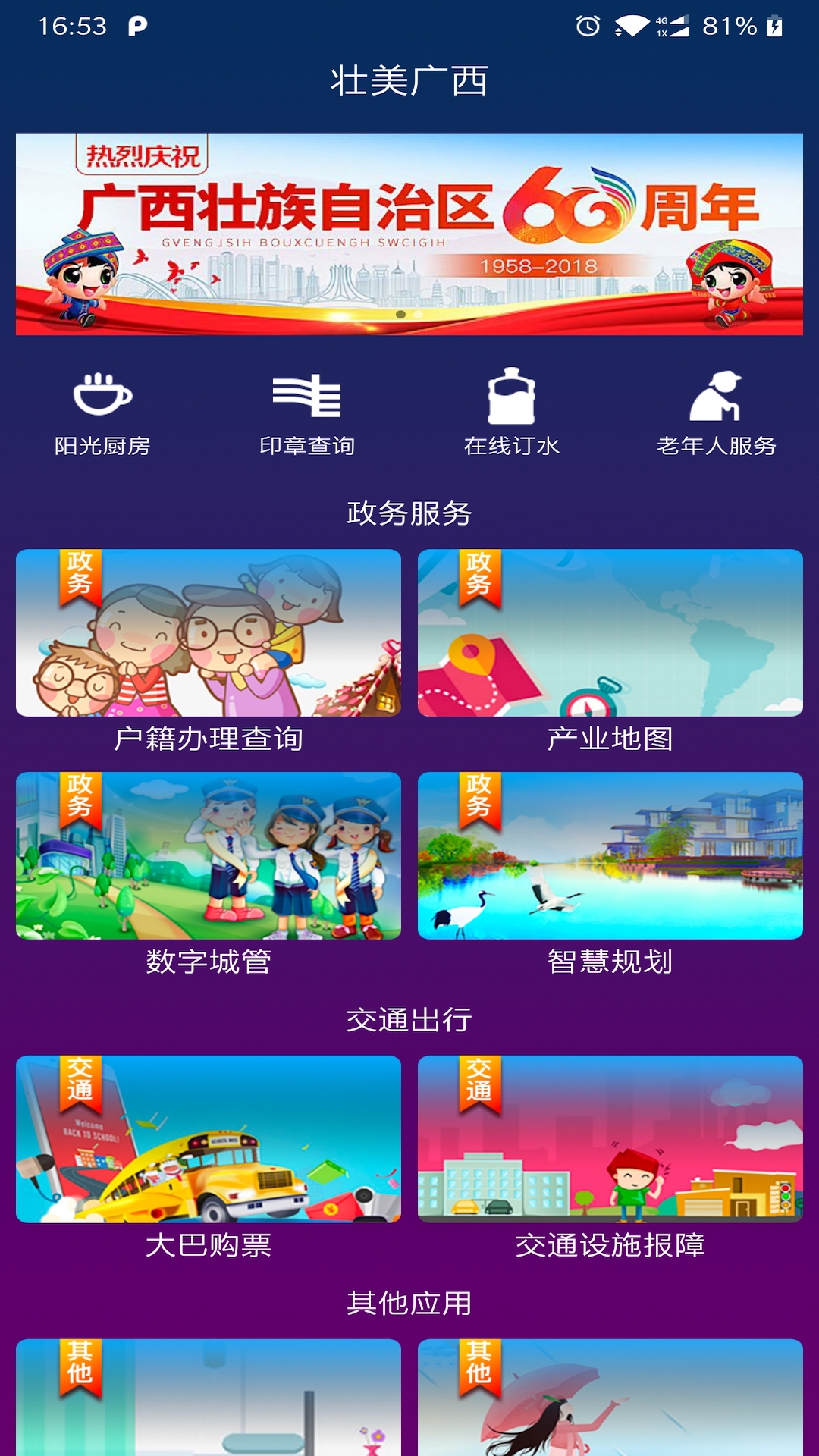
Task: Open the Guangxi 60th anniversary banner
Action: [409, 234]
